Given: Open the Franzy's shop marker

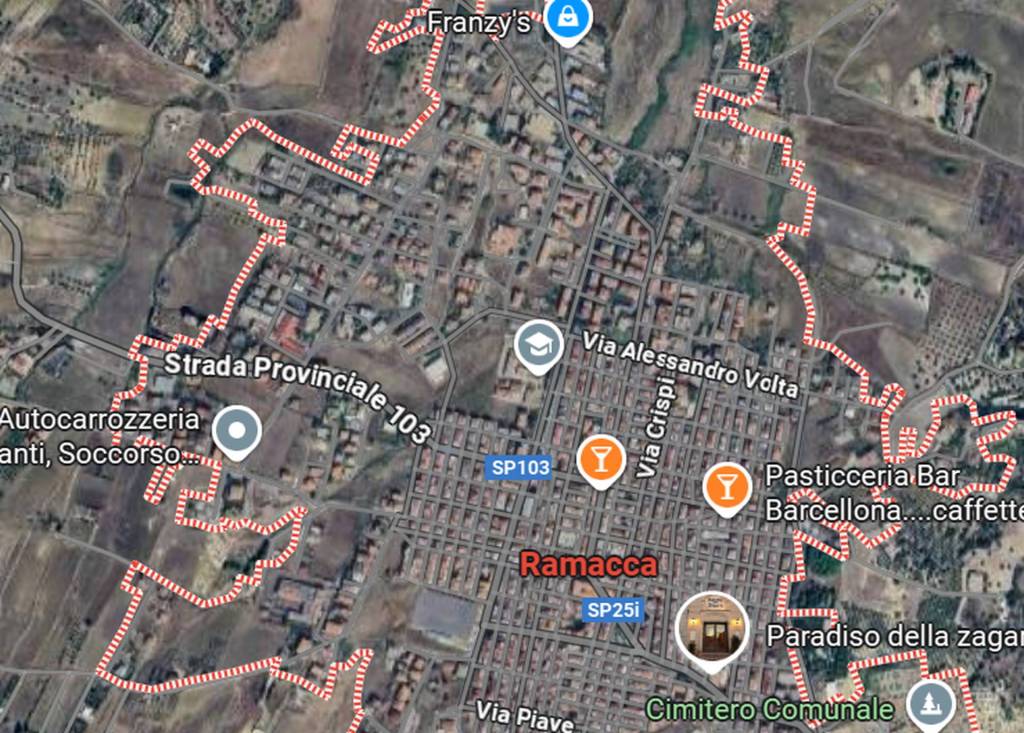Looking at the screenshot, I should pyautogui.click(x=568, y=19).
